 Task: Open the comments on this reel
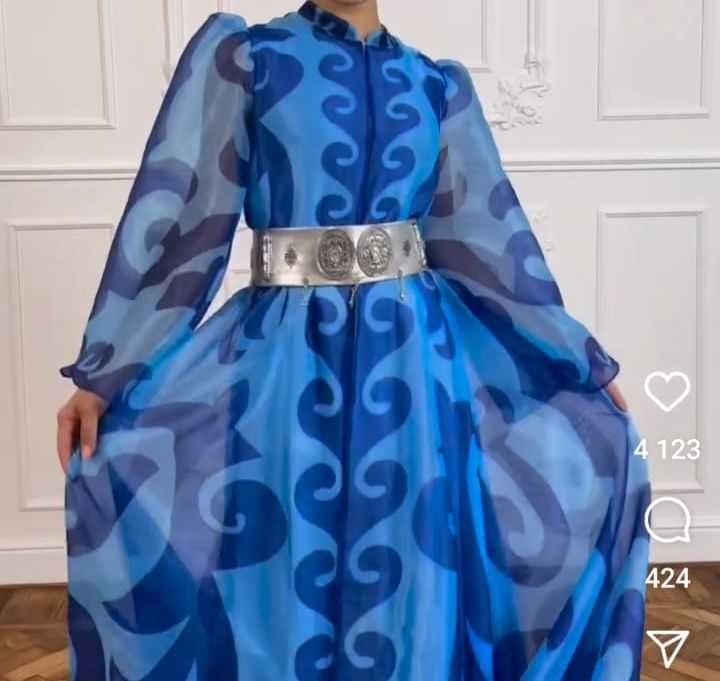tap(667, 520)
